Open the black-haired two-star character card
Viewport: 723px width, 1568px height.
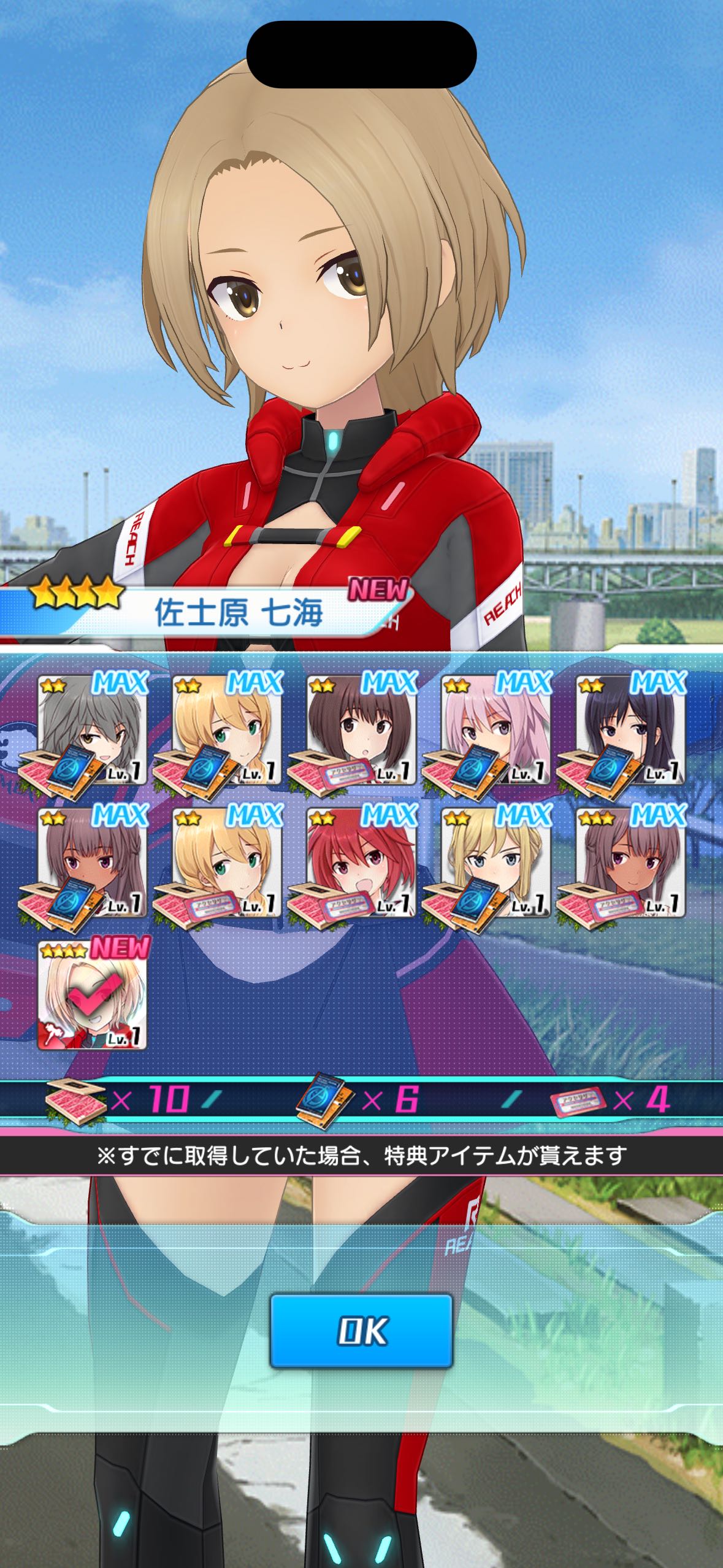(x=630, y=729)
